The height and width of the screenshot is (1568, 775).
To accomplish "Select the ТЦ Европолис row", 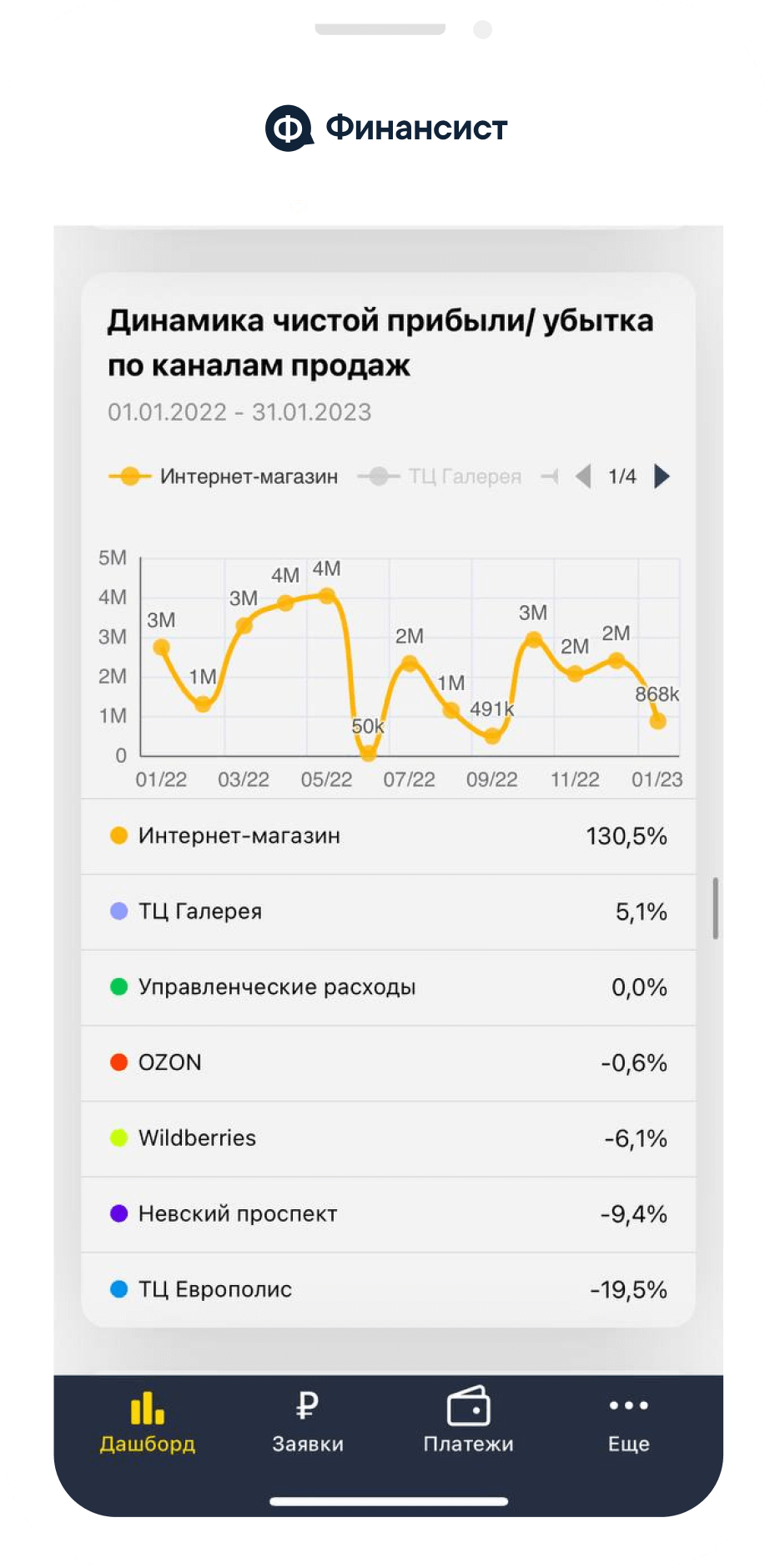I will coord(388,1289).
